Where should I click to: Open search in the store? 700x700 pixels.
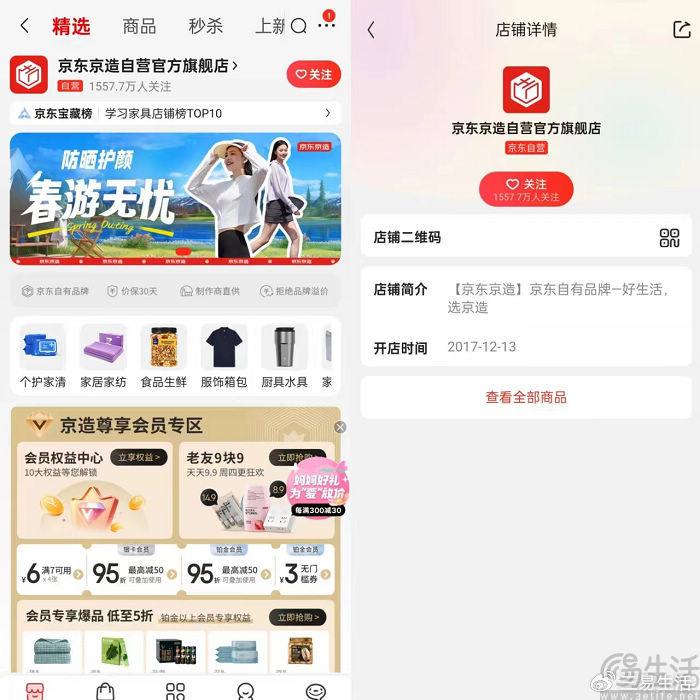click(x=298, y=26)
